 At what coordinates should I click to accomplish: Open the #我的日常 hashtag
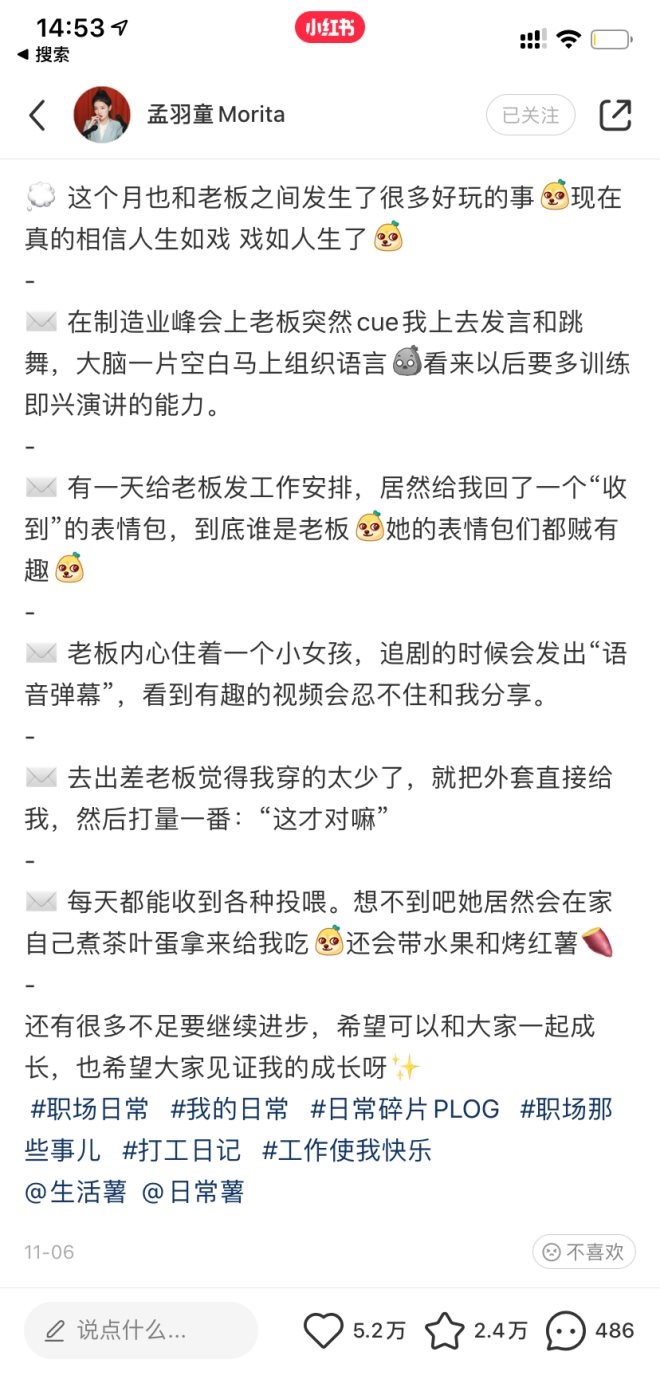230,1108
